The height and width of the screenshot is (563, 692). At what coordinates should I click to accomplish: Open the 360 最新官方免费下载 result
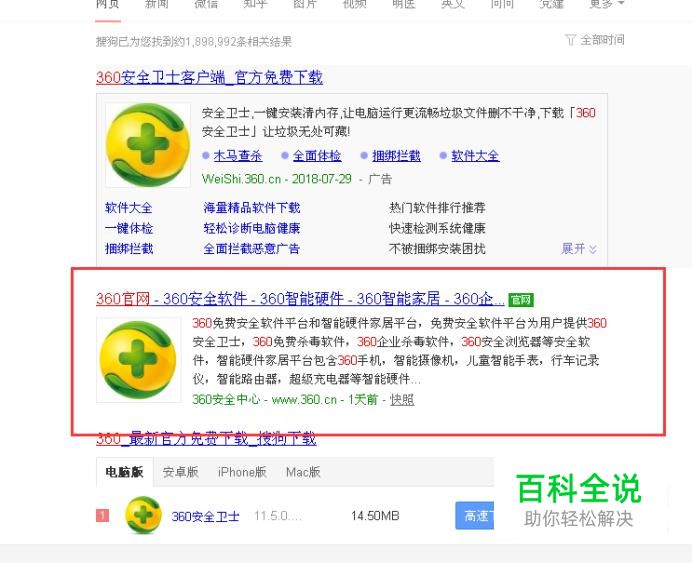[x=206, y=440]
